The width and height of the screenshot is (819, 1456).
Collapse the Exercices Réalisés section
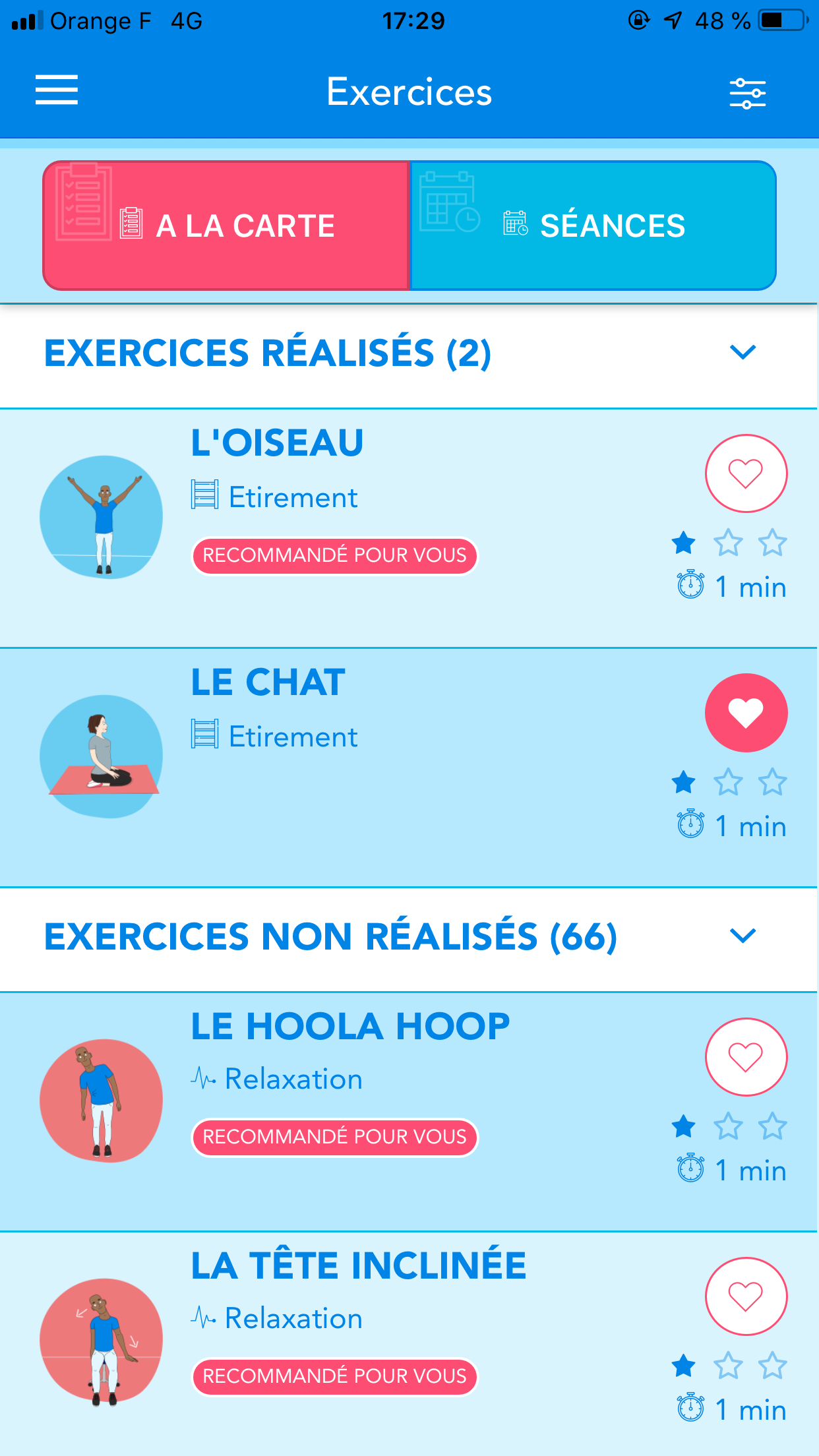(x=743, y=352)
